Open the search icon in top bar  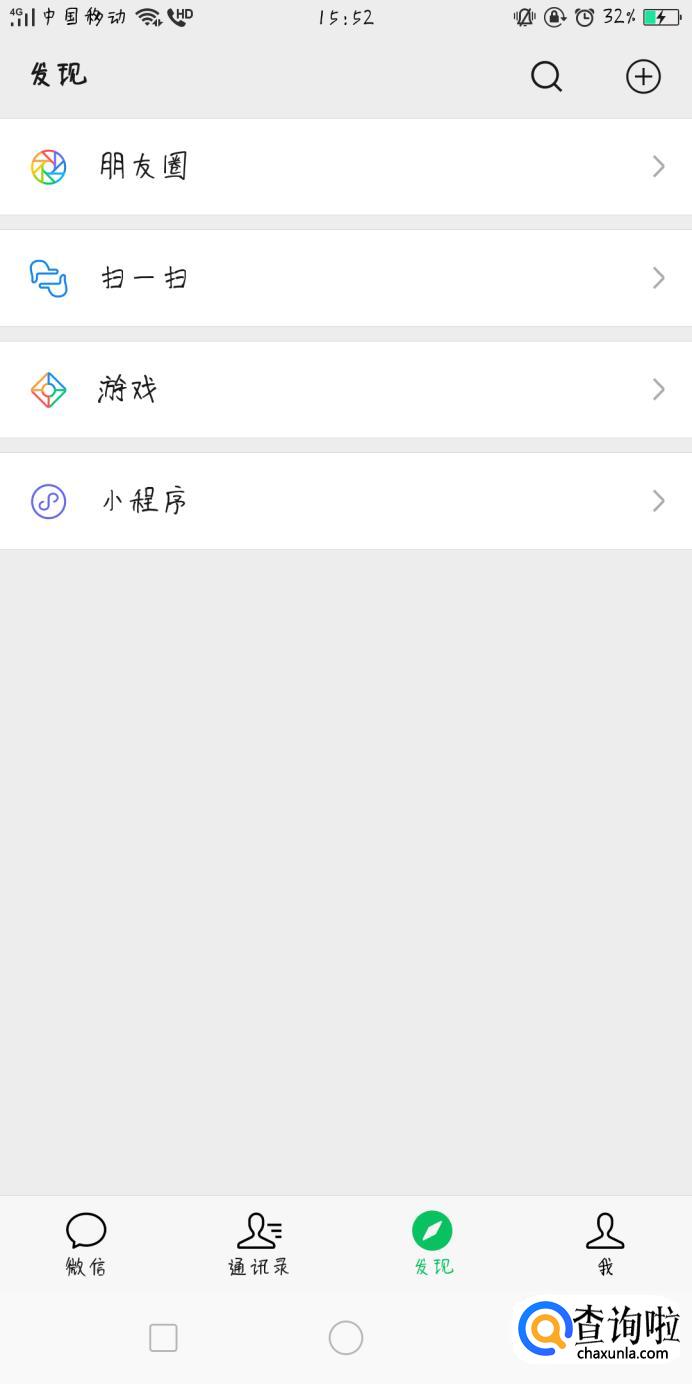click(546, 76)
